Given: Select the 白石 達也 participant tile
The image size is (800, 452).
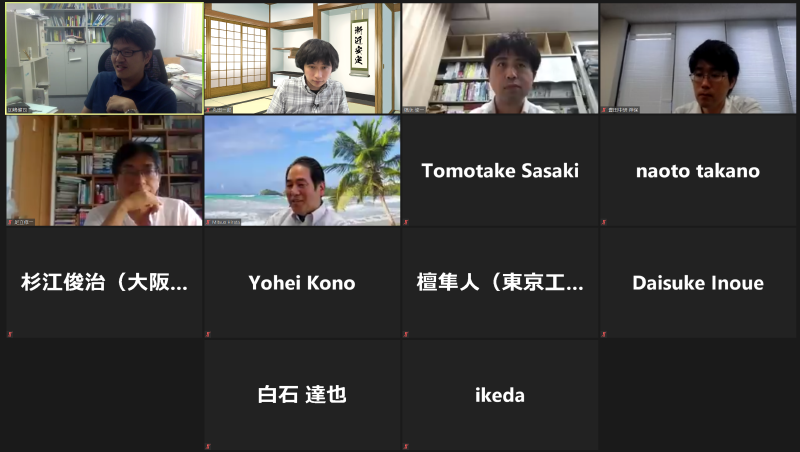Looking at the screenshot, I should click(x=301, y=395).
